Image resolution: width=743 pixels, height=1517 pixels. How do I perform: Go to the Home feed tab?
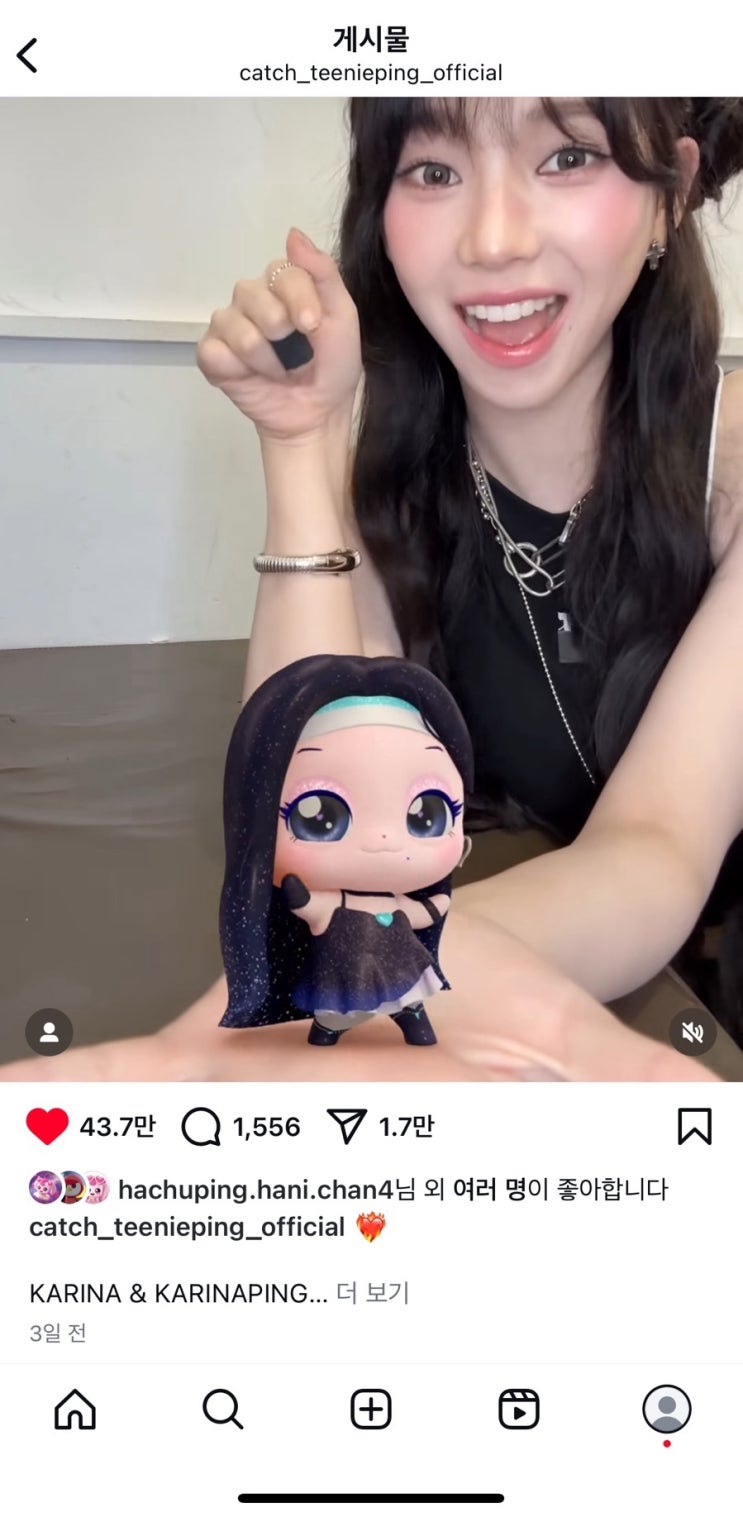coord(75,1409)
